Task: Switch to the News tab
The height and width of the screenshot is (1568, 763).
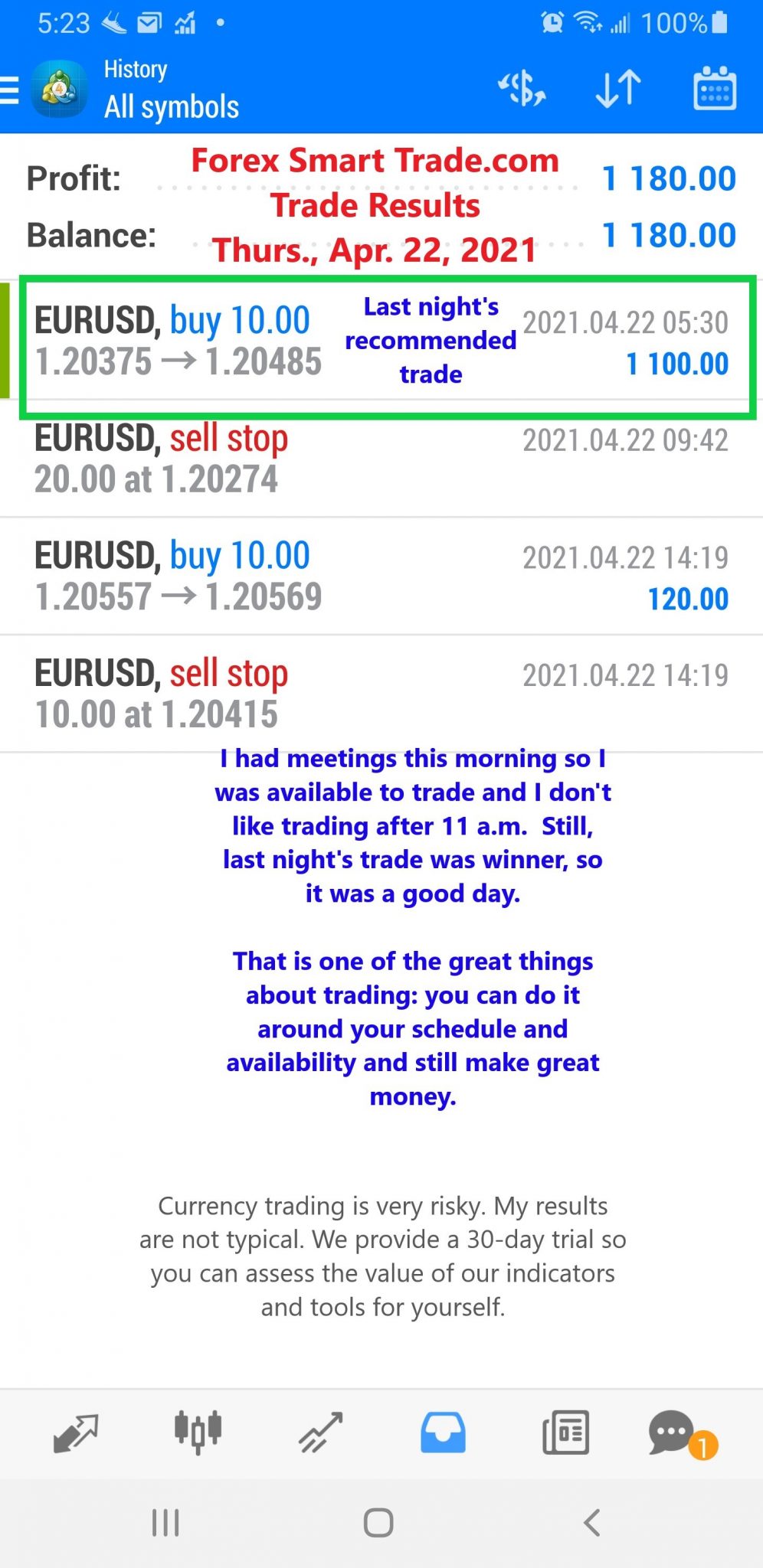Action: (565, 1432)
